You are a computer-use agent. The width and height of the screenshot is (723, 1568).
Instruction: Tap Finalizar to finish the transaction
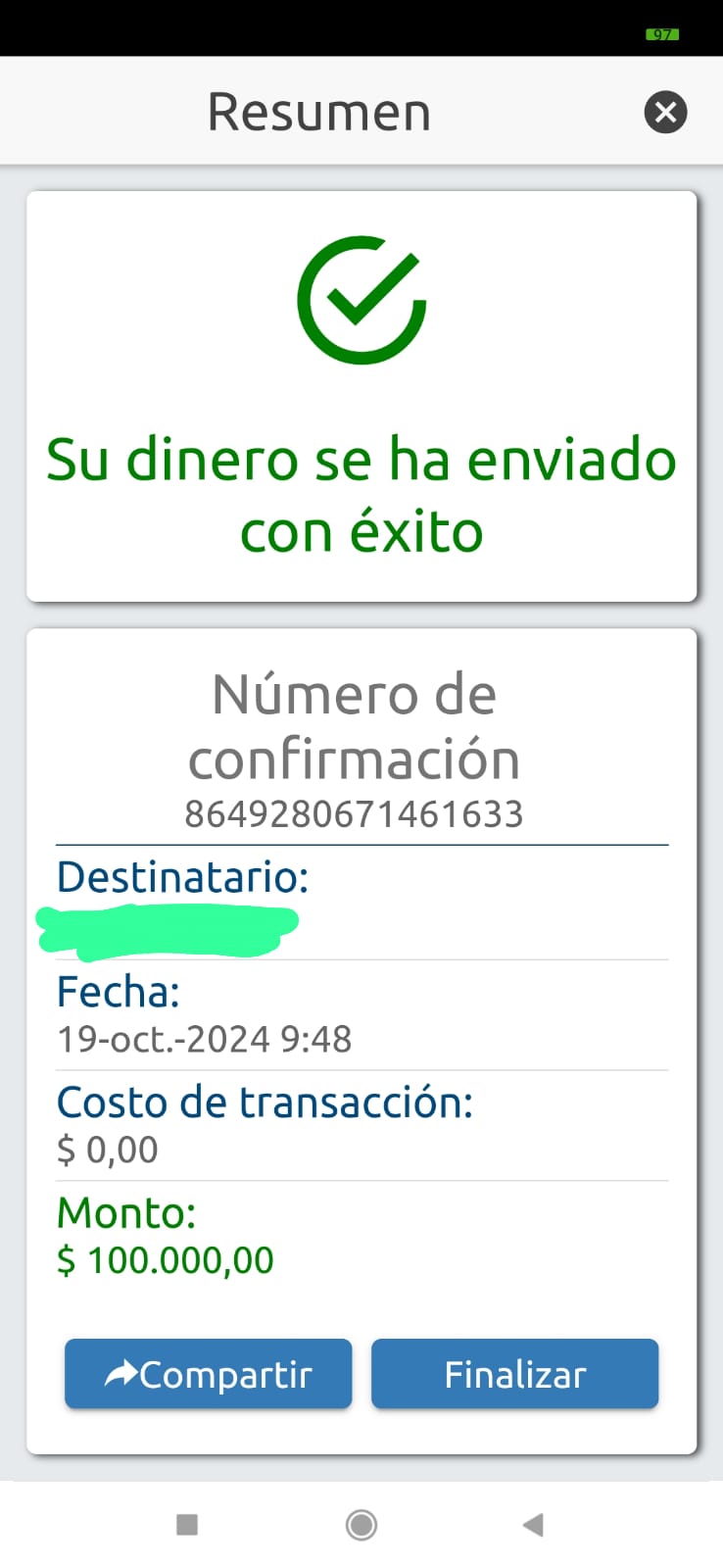[x=514, y=1374]
